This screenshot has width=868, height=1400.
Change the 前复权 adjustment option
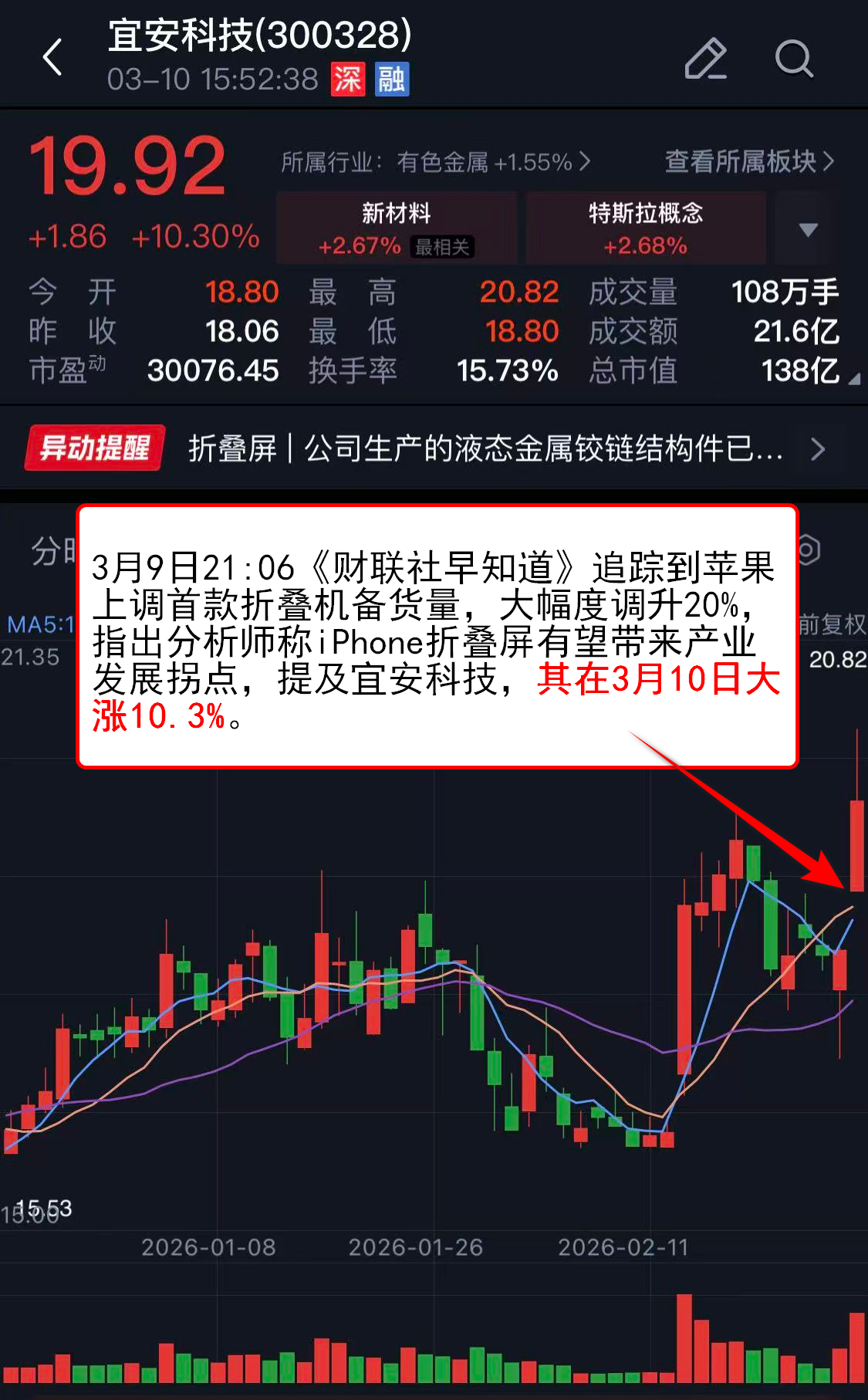tap(832, 624)
